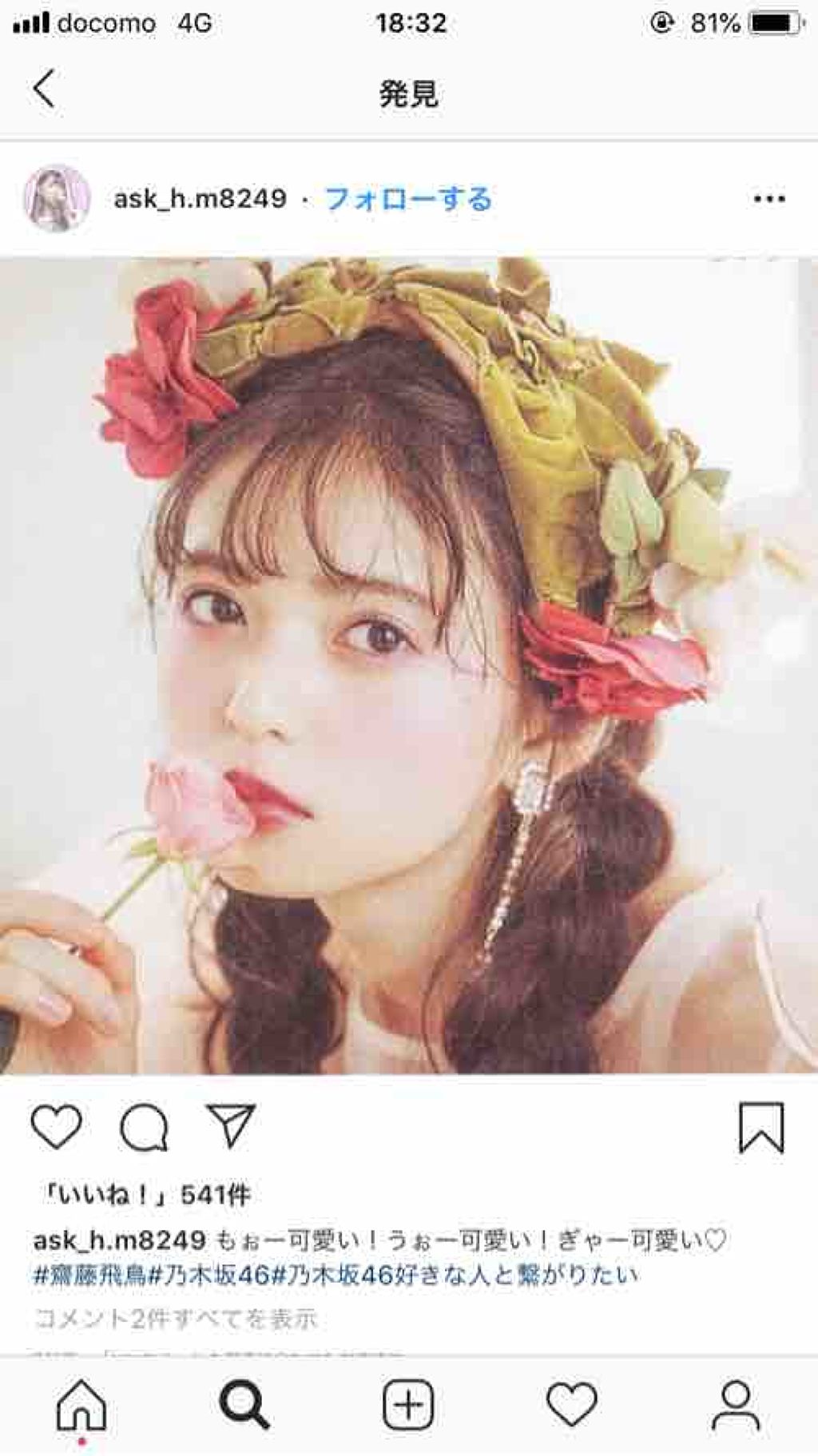View the 541 likes list
Screen dimensions: 818x1456
coord(147,1195)
